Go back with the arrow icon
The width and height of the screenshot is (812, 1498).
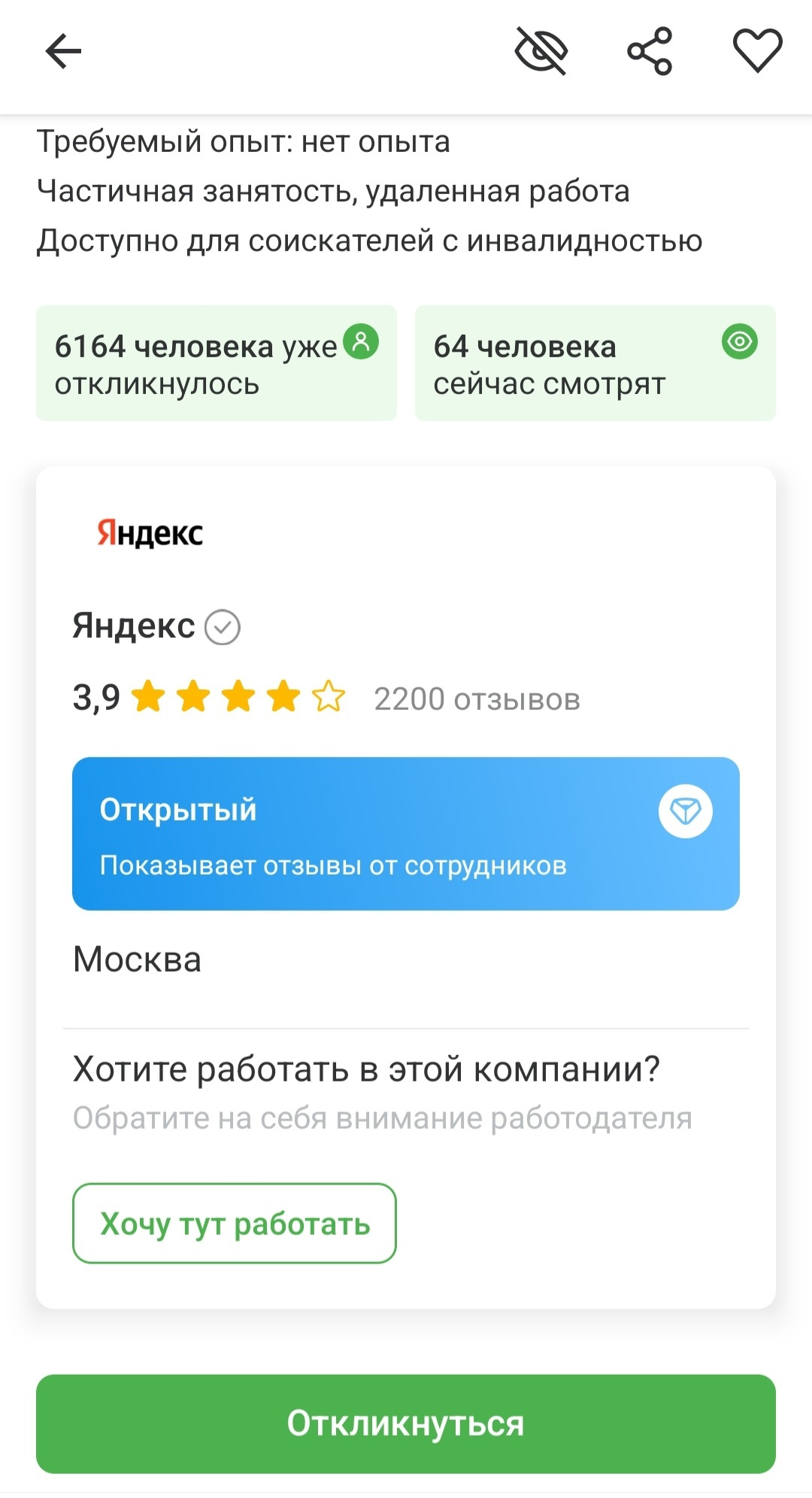pos(63,51)
